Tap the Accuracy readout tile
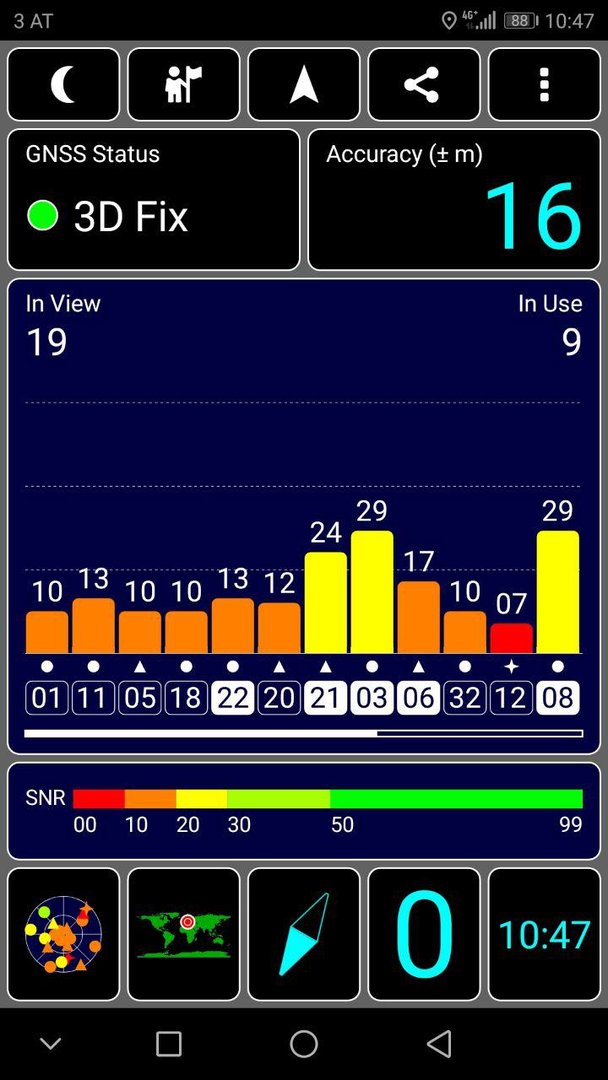608x1080 pixels. tap(454, 200)
